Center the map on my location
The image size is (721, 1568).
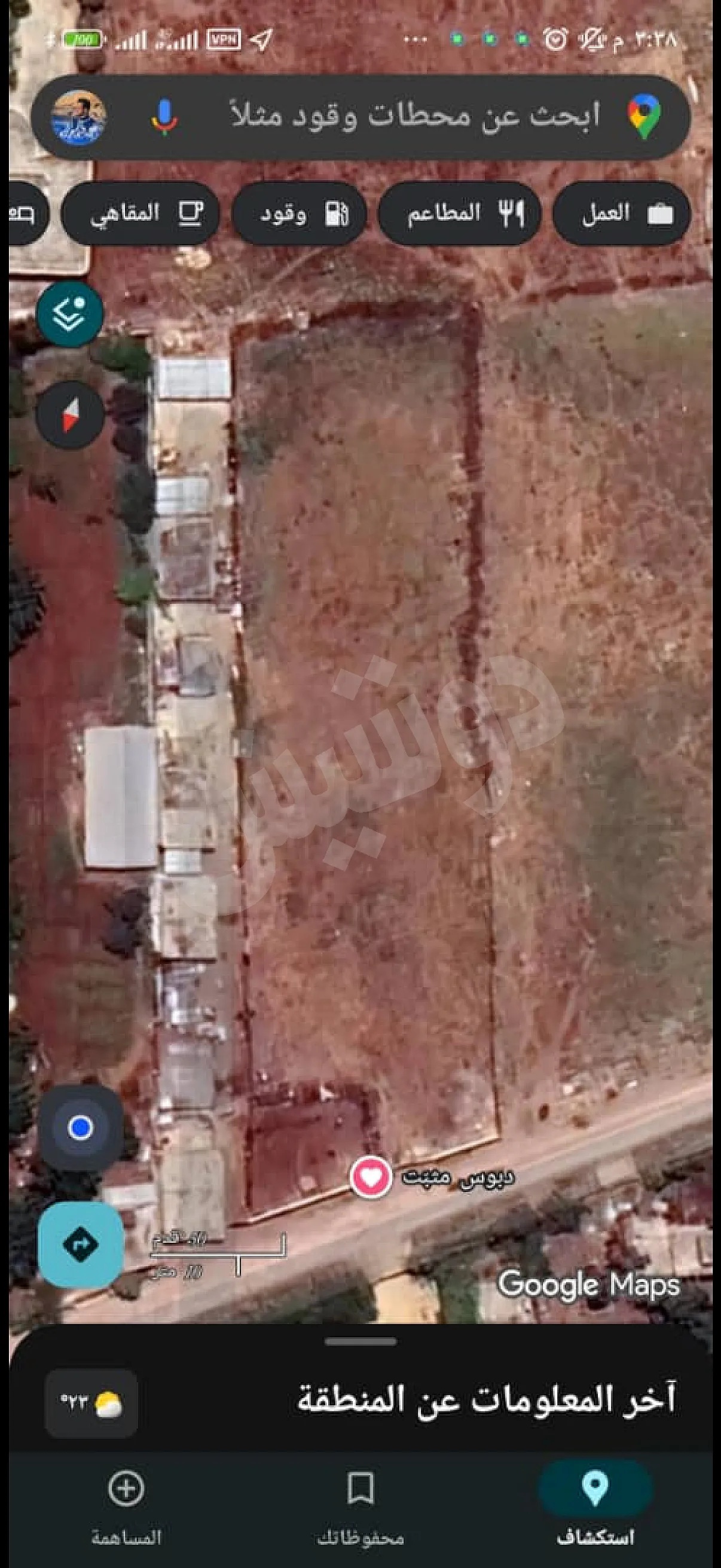click(x=80, y=1128)
